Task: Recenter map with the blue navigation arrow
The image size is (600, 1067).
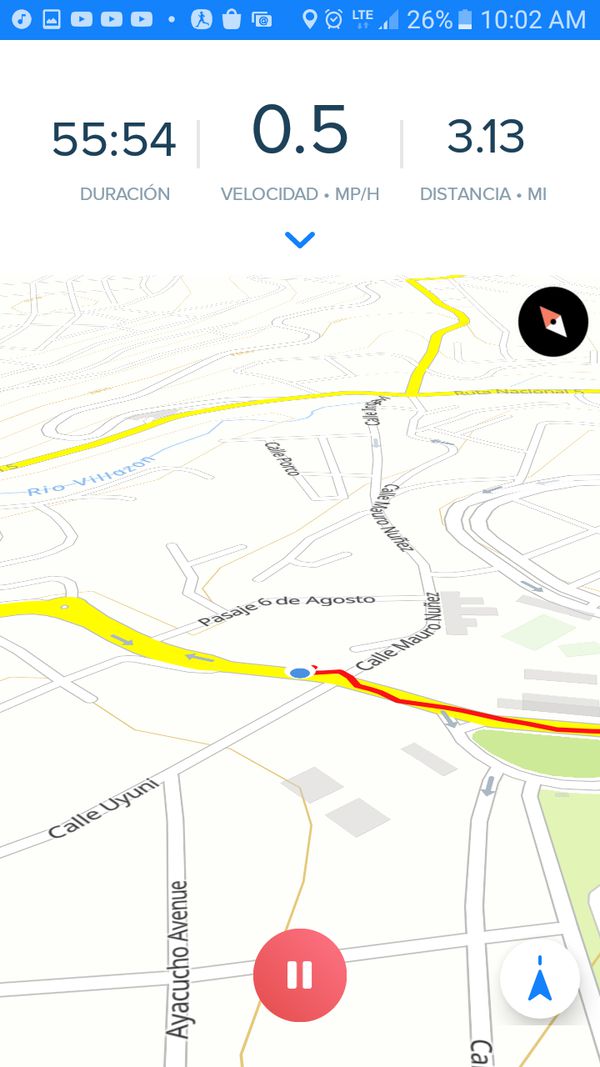Action: 540,978
